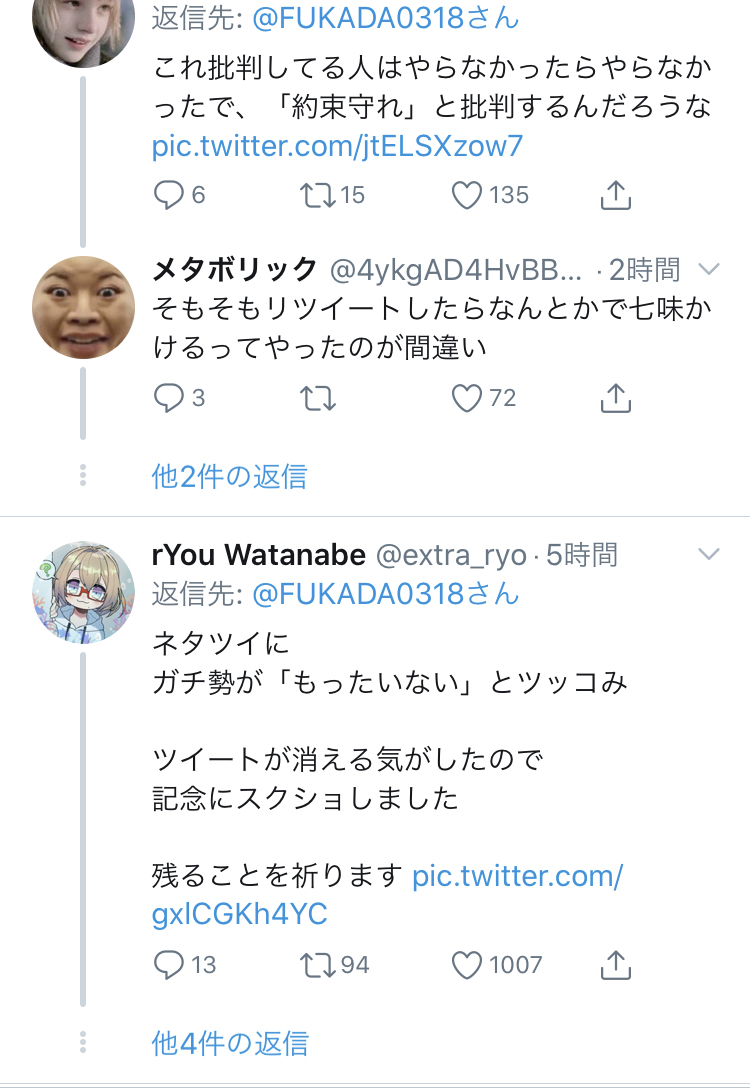Retweet the tweet with 15 retweets

pyautogui.click(x=317, y=194)
